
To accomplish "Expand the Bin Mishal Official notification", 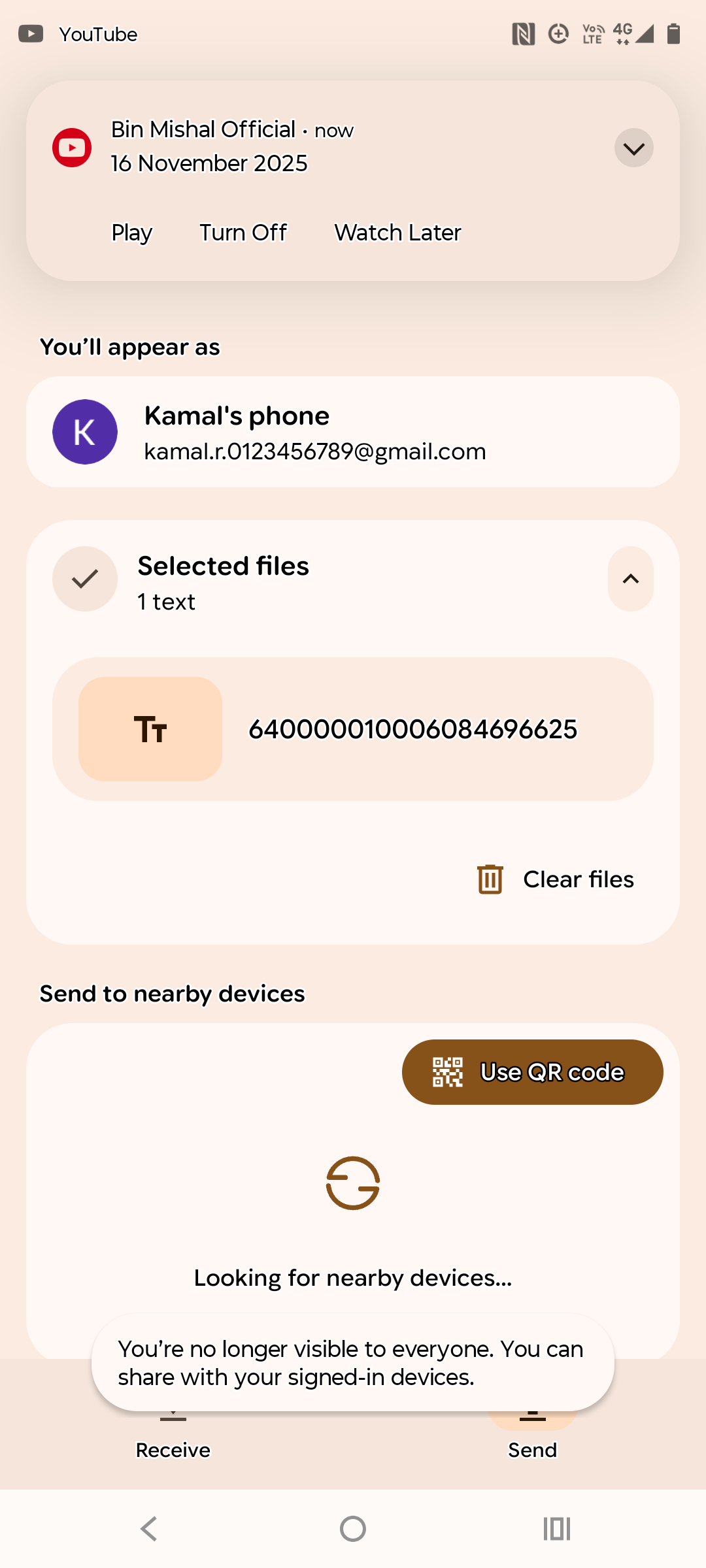I will click(633, 148).
